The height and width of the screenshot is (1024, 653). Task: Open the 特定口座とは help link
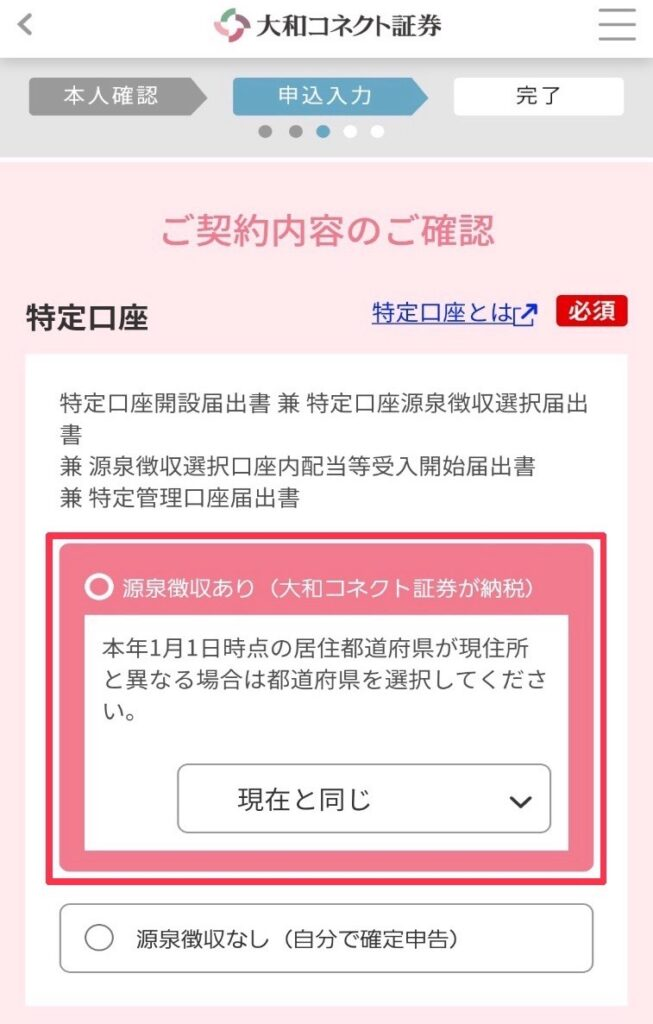[x=454, y=313]
